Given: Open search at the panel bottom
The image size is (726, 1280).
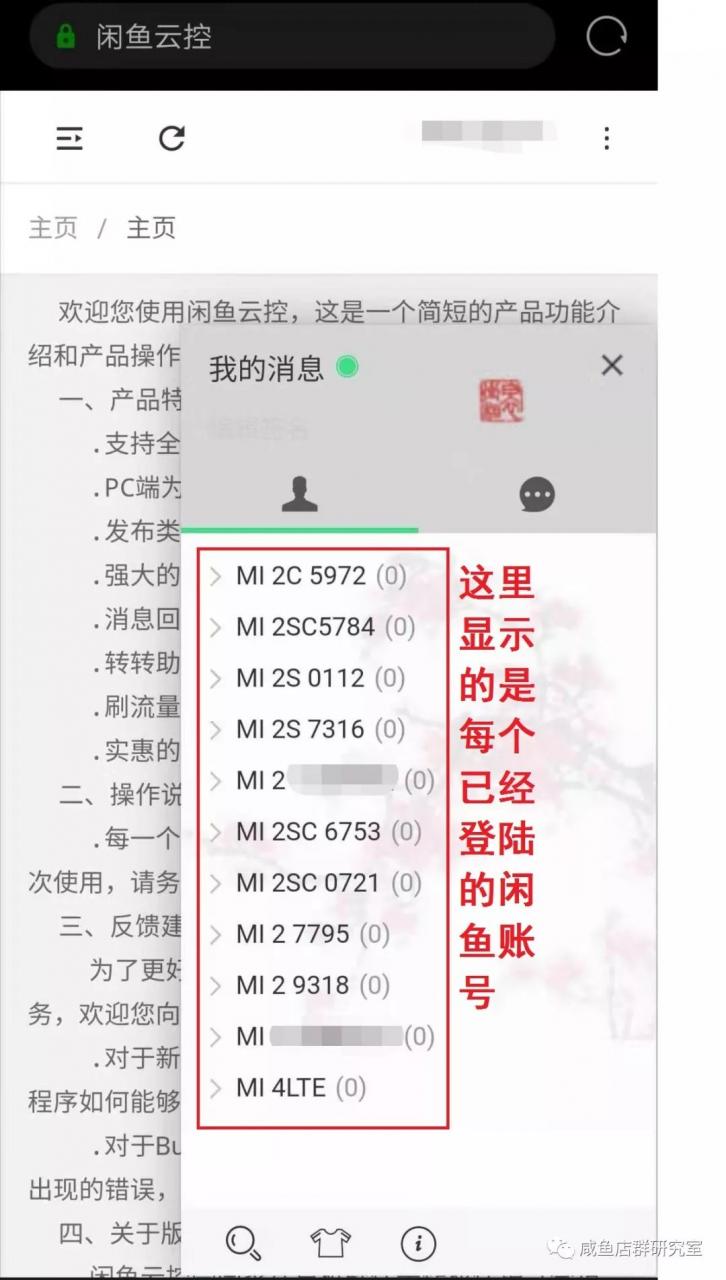Looking at the screenshot, I should [x=243, y=1243].
